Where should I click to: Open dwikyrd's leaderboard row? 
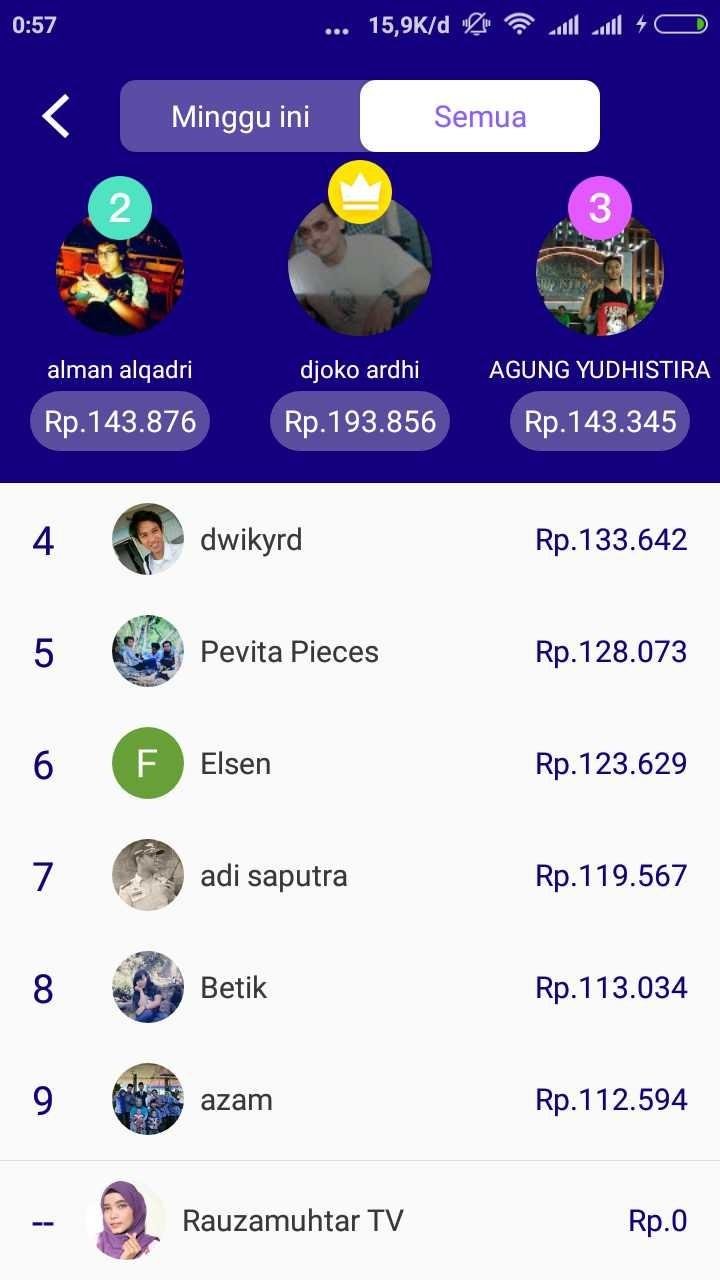coord(360,540)
